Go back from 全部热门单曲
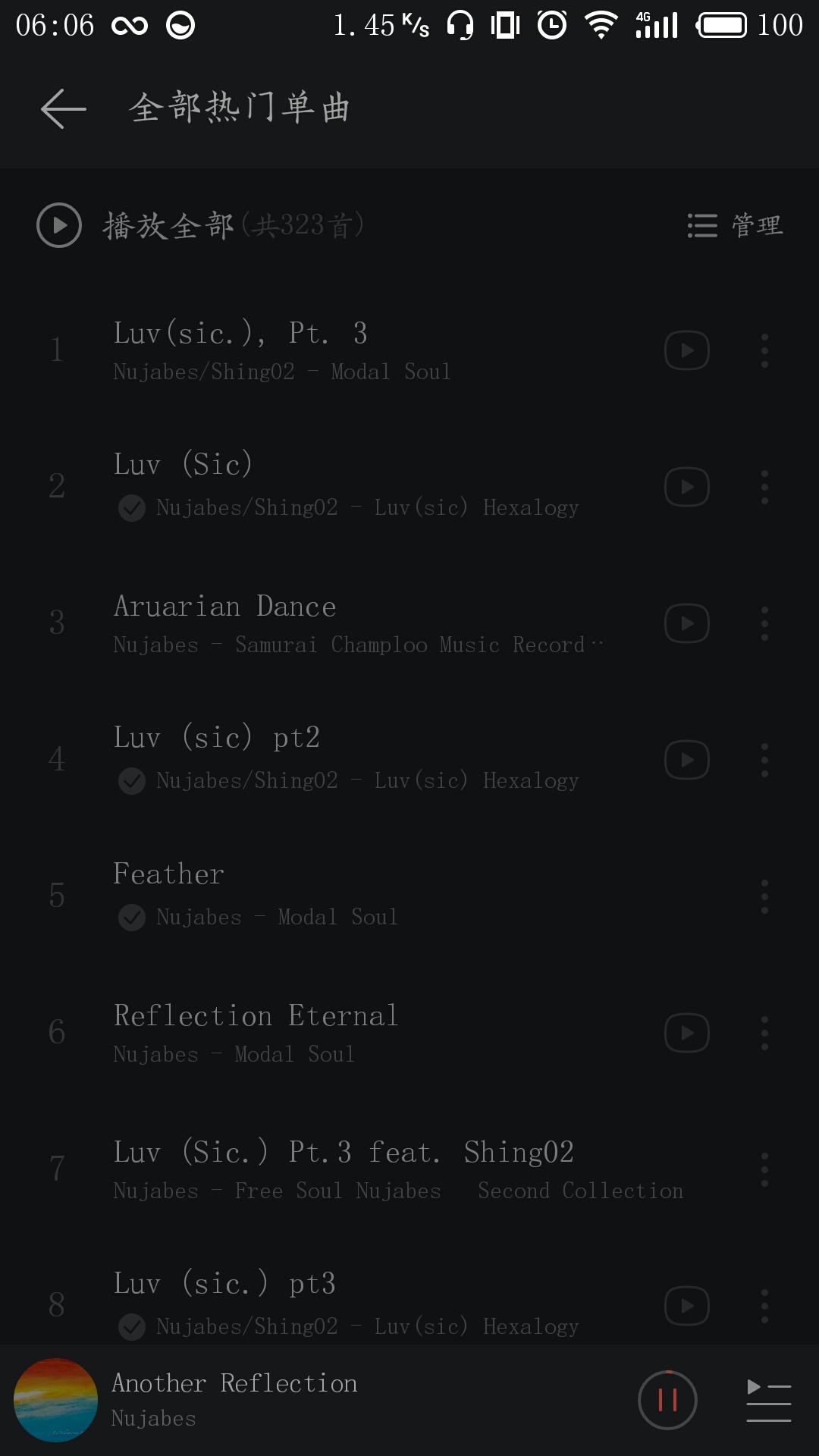This screenshot has height=1456, width=819. tap(64, 108)
